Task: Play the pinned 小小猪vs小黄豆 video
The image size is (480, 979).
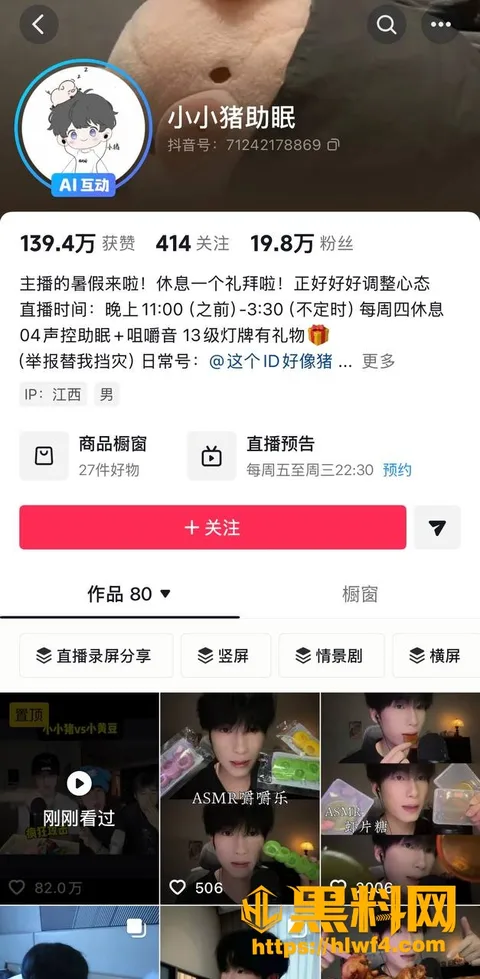Action: point(79,798)
